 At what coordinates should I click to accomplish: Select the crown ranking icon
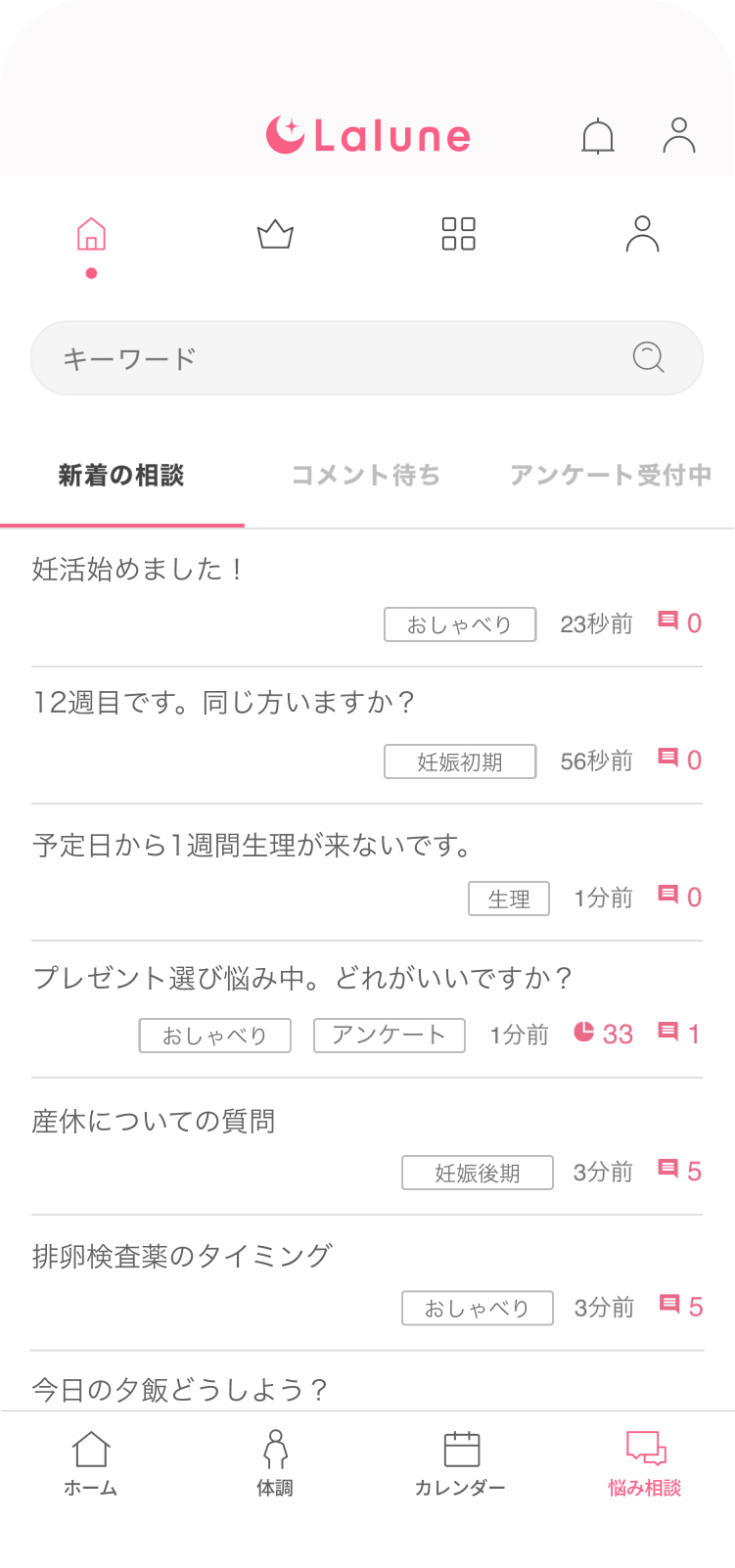(x=274, y=233)
